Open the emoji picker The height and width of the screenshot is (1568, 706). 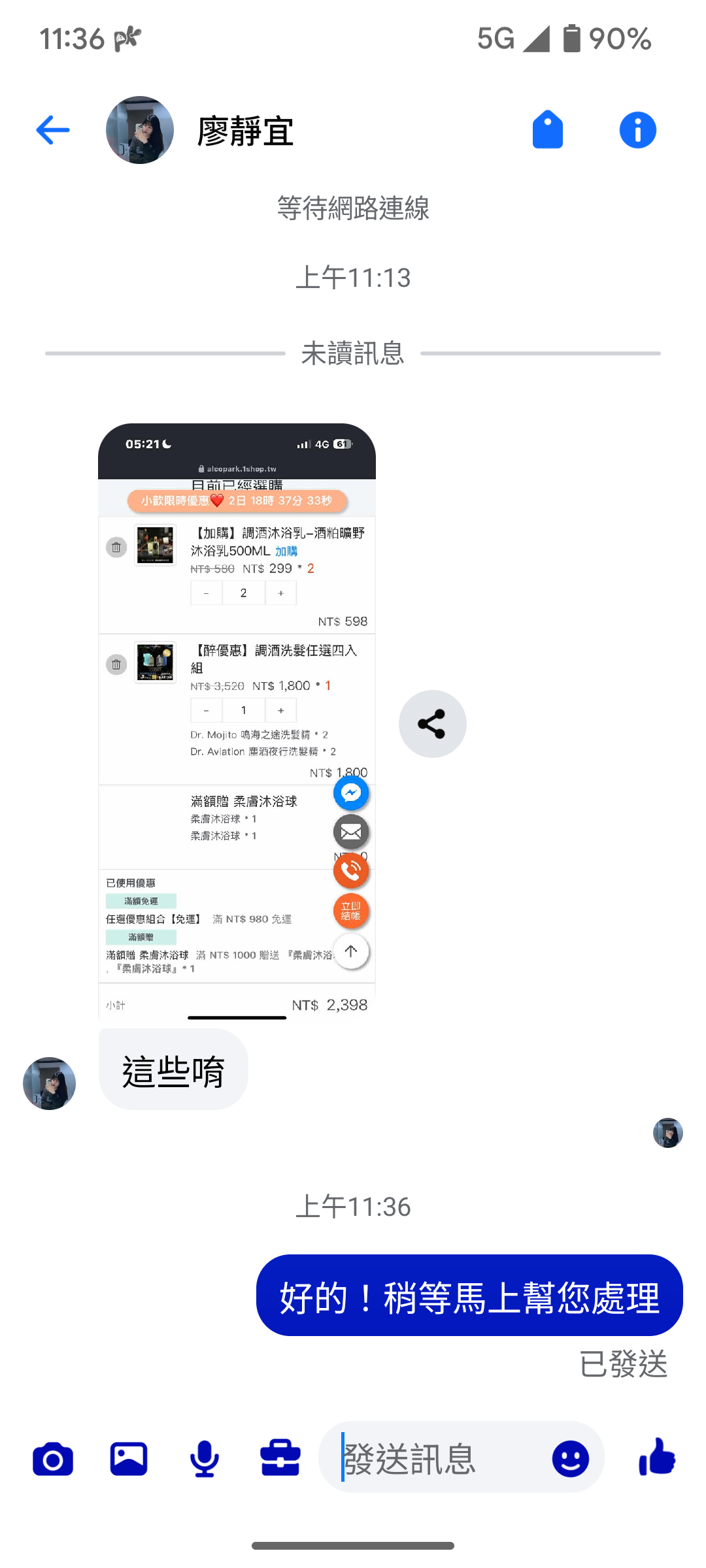point(570,1459)
